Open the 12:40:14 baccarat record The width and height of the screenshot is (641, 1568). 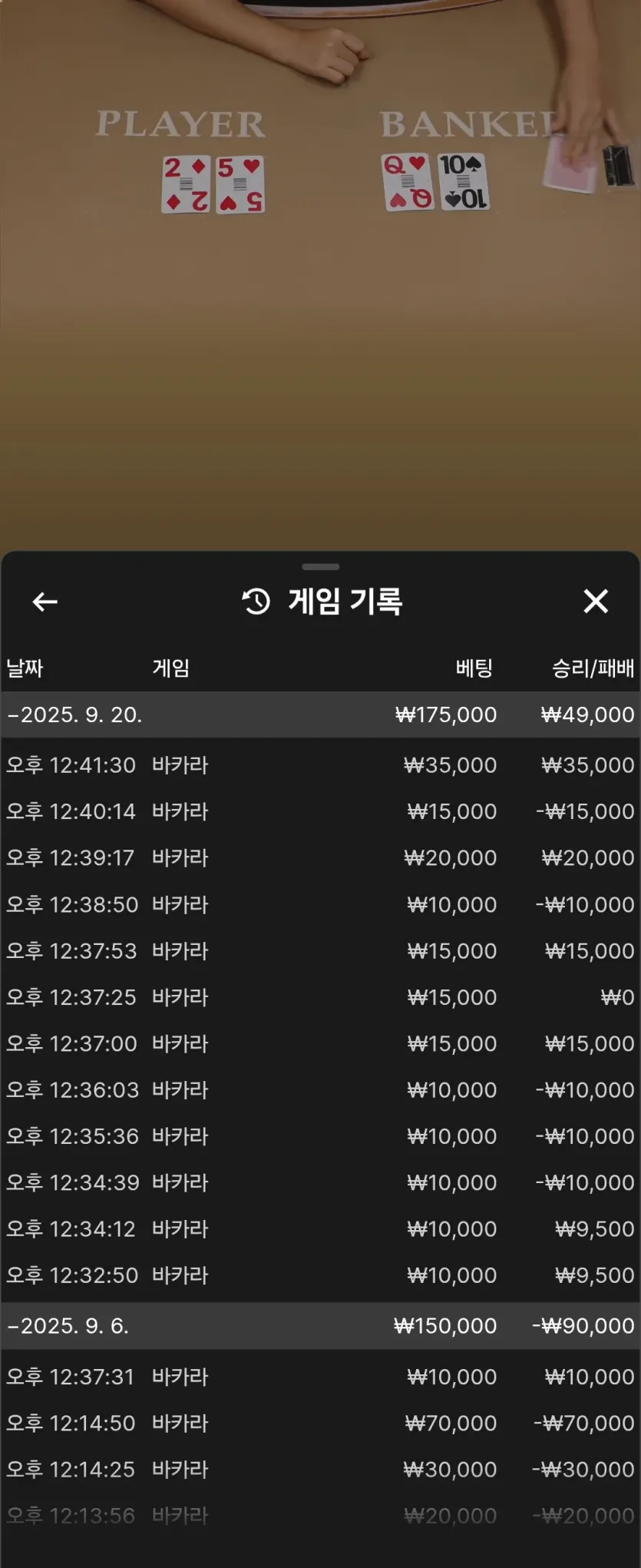point(320,811)
